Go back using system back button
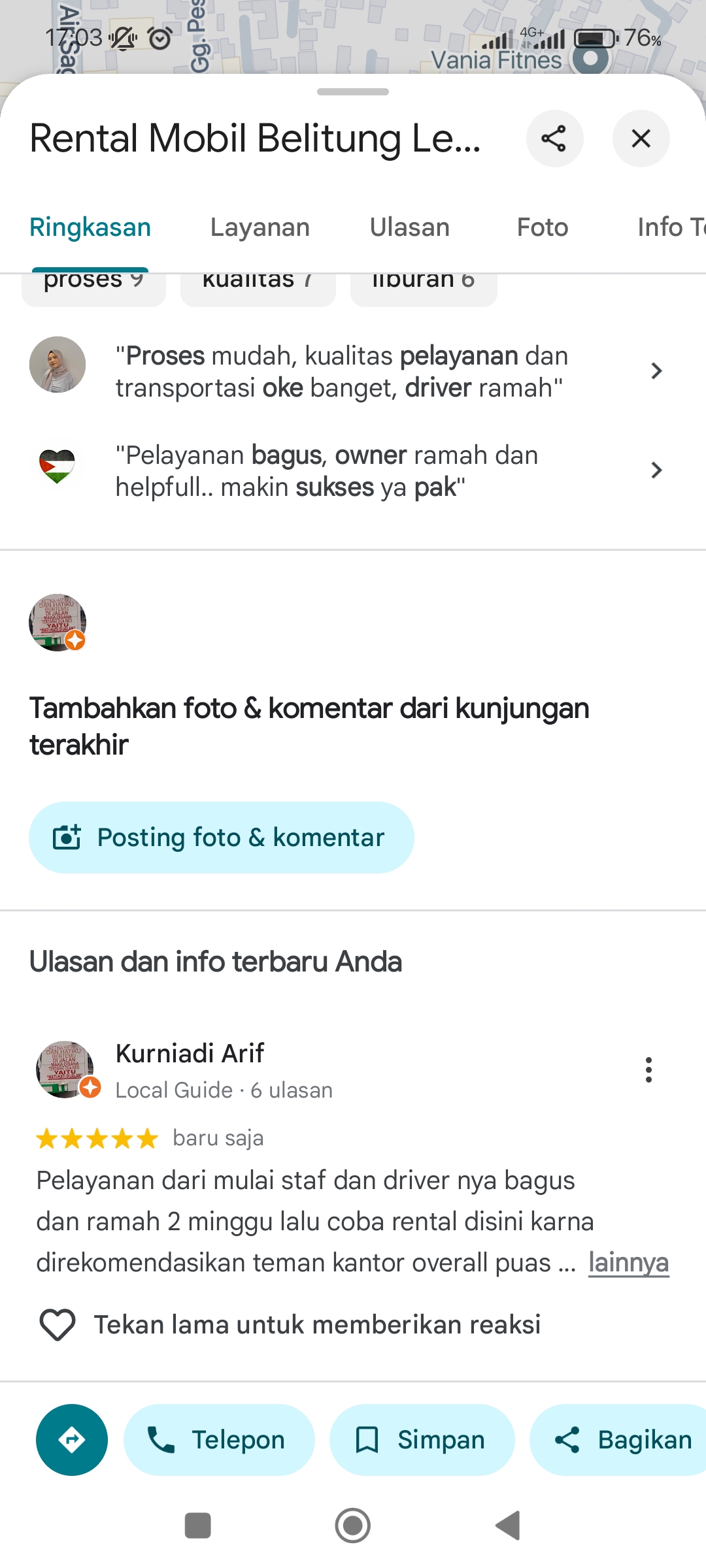Image resolution: width=706 pixels, height=1568 pixels. (508, 1526)
